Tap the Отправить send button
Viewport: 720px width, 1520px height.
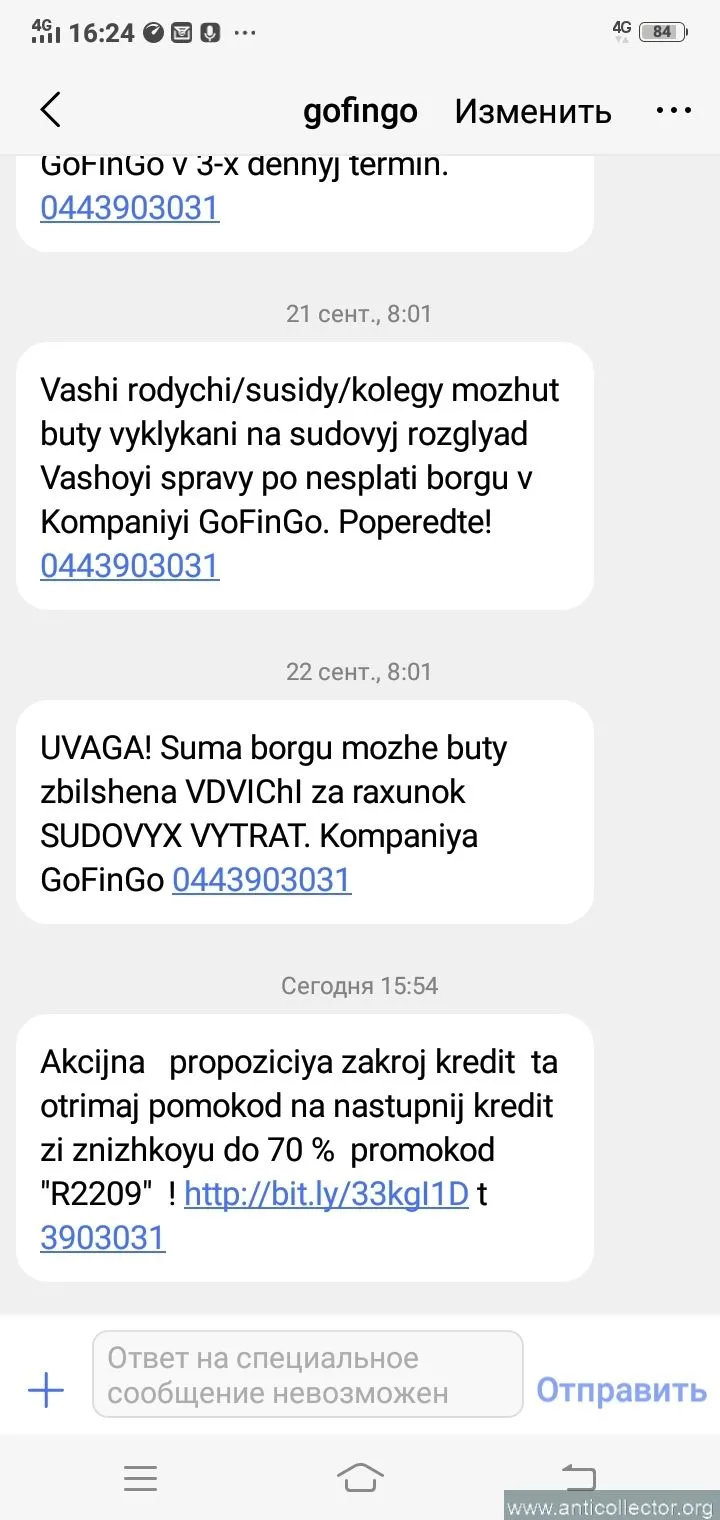click(621, 1390)
